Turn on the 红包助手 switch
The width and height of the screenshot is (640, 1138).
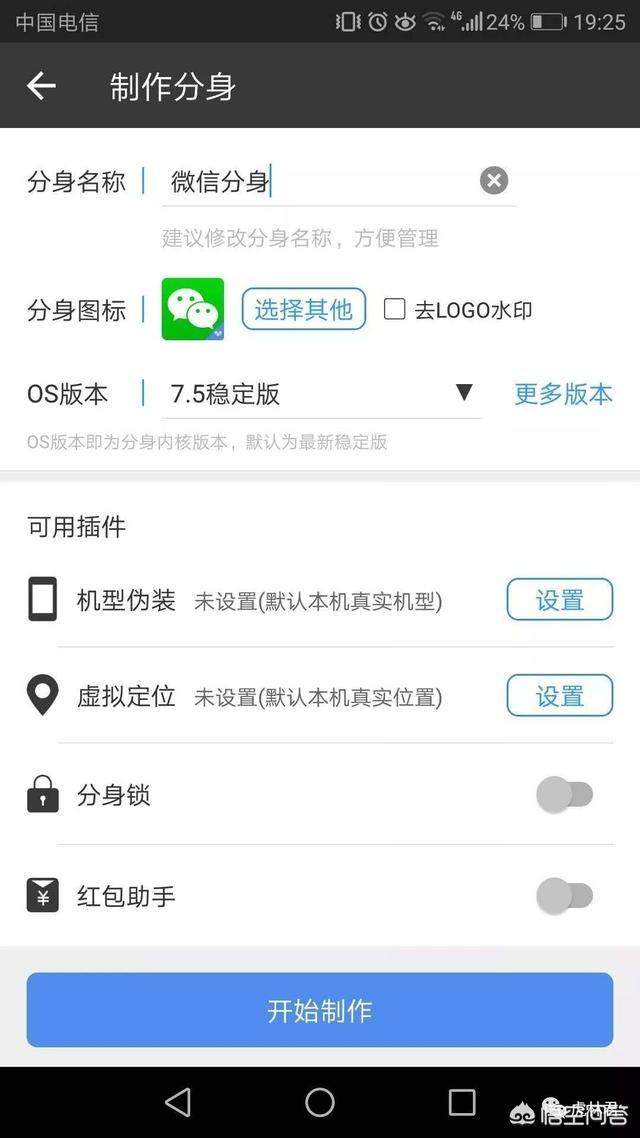tap(565, 896)
